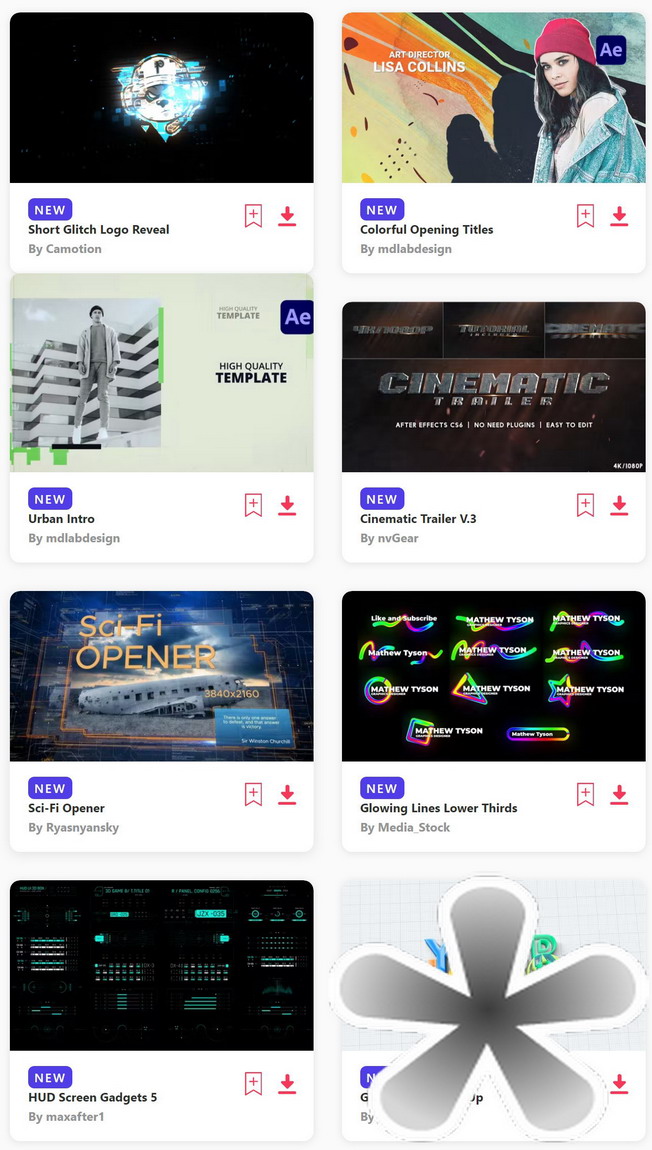Open the Colorful Opening Titles template
This screenshot has width=652, height=1150.
point(493,98)
